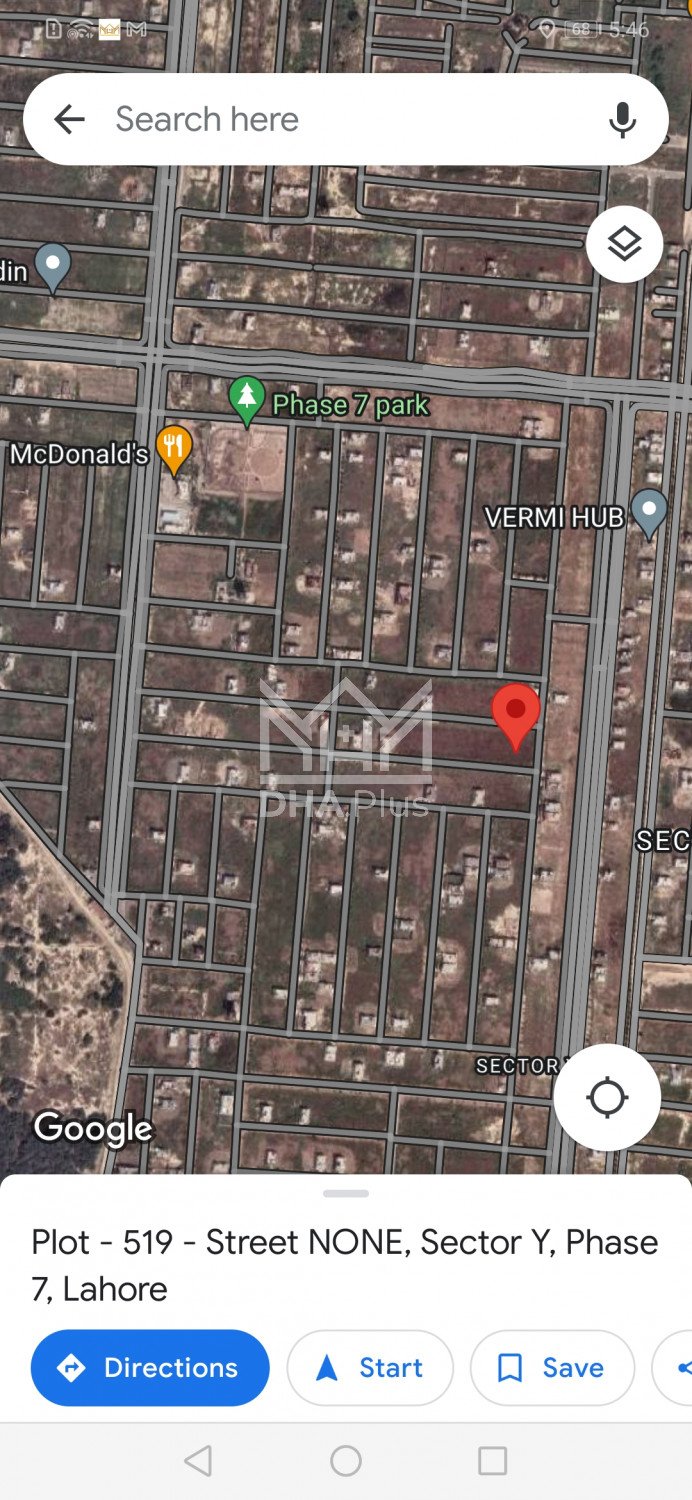
Task: Open the Plot 519 address details
Action: 345,1264
